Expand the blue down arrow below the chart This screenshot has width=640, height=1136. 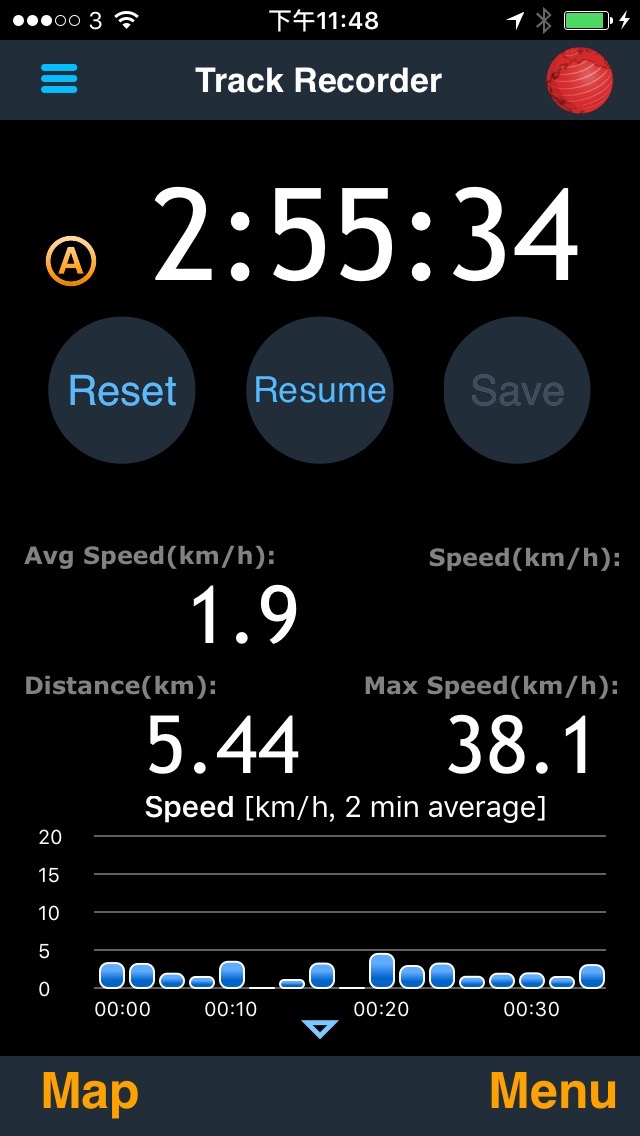(x=320, y=1029)
